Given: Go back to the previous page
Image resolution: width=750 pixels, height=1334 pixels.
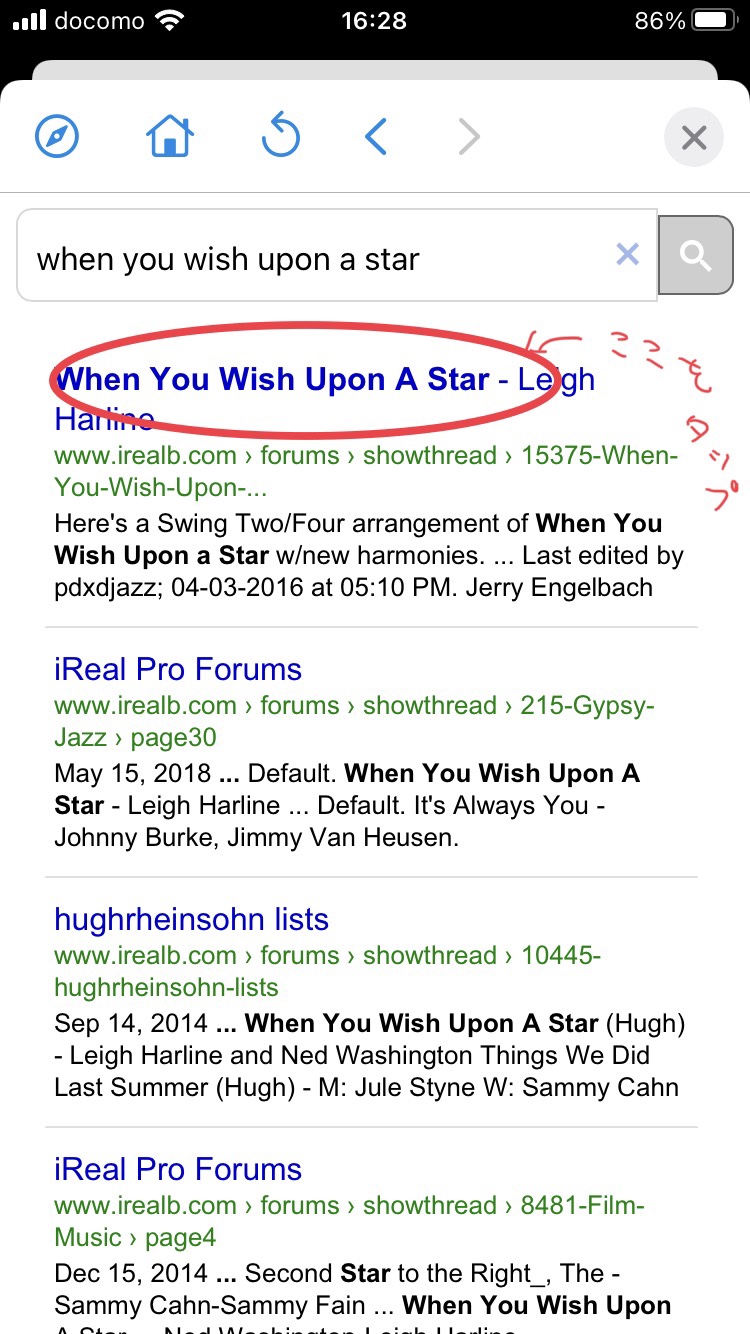Looking at the screenshot, I should point(376,136).
